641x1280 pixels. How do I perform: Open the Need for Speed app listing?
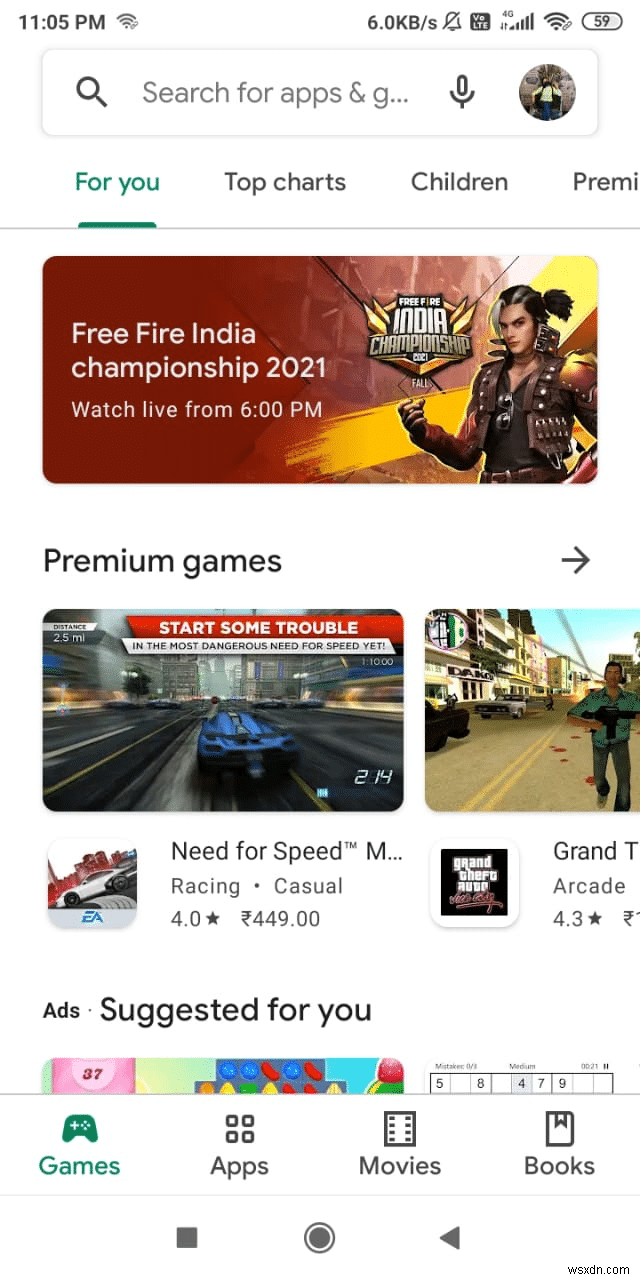(286, 884)
